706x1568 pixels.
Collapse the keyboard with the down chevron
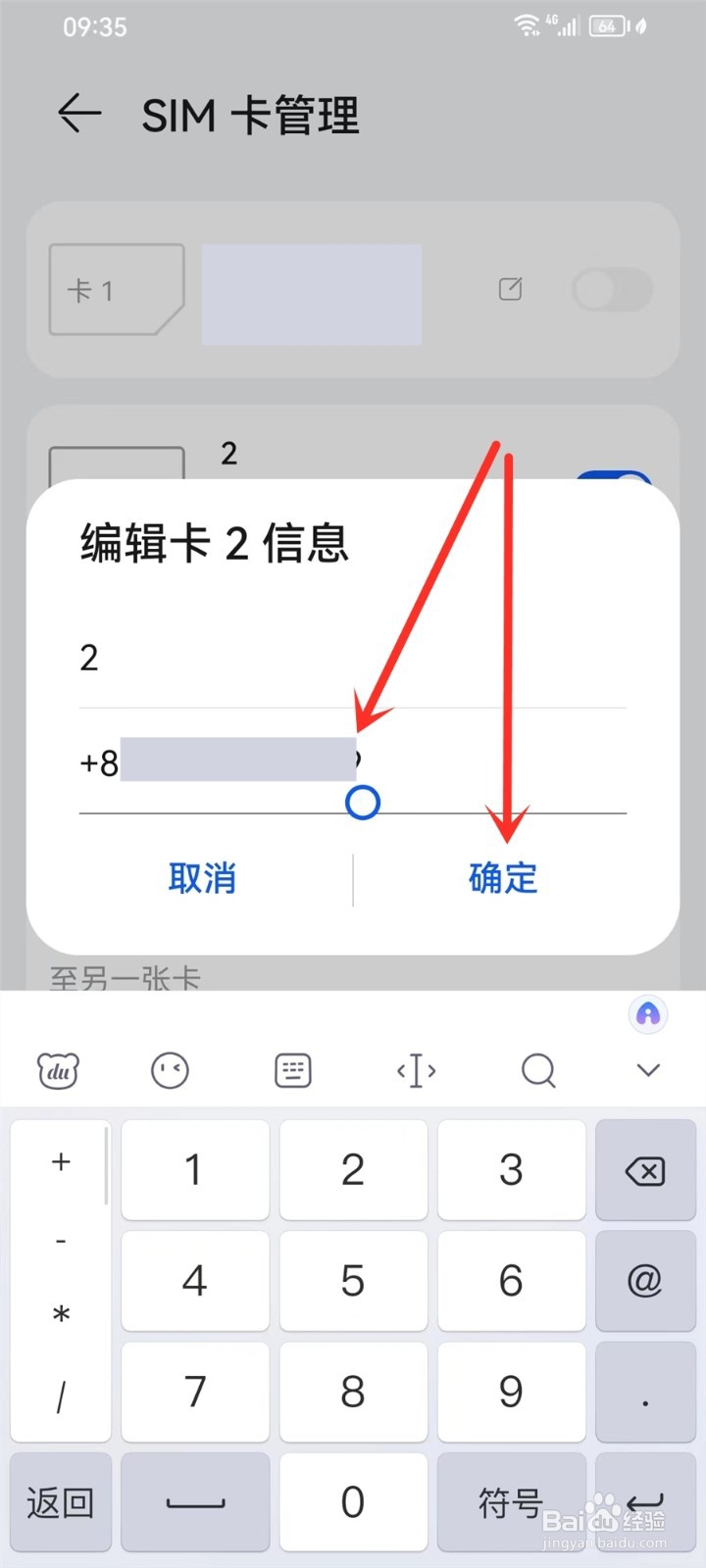click(x=646, y=1070)
